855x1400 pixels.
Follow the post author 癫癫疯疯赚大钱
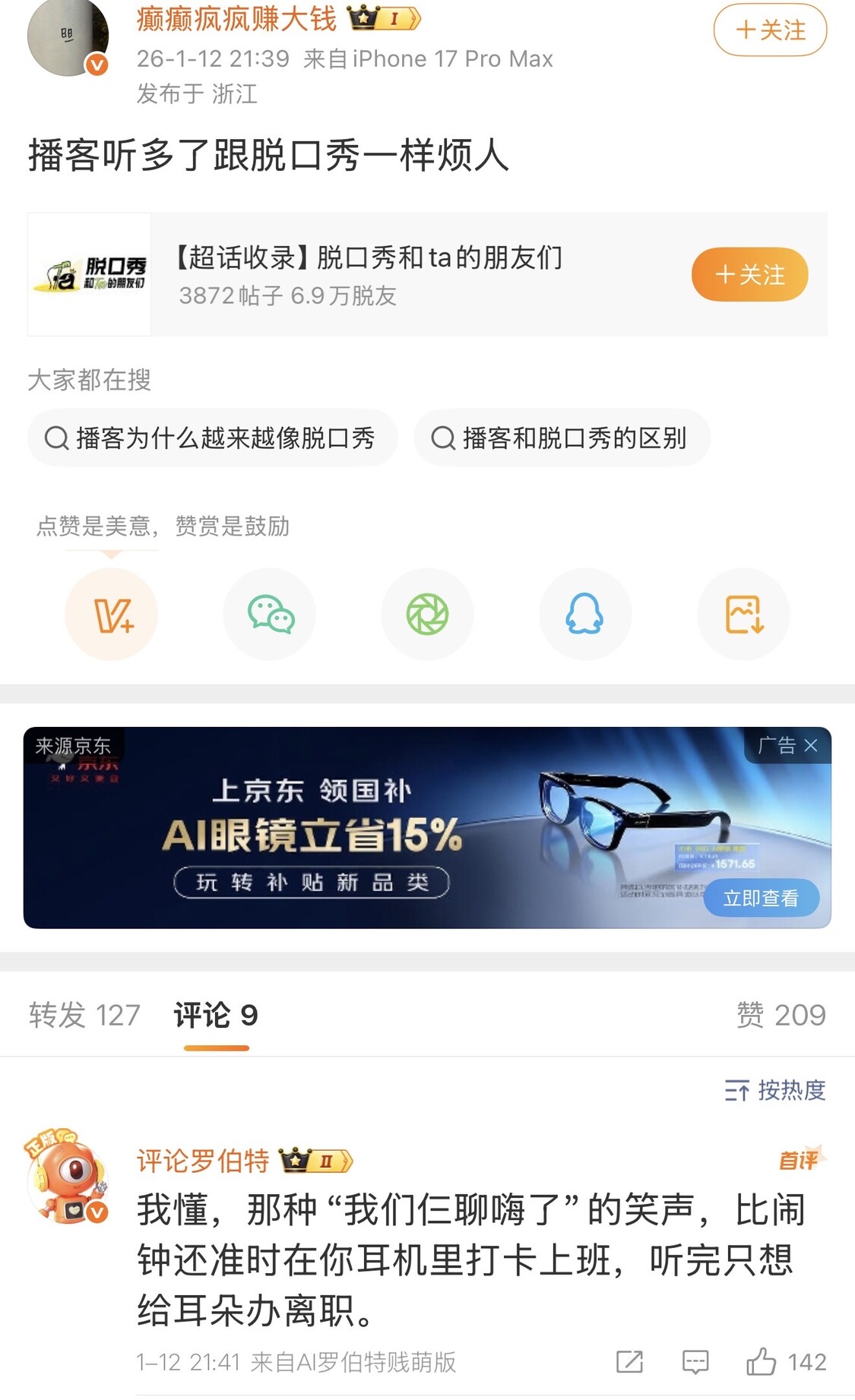pyautogui.click(x=769, y=30)
